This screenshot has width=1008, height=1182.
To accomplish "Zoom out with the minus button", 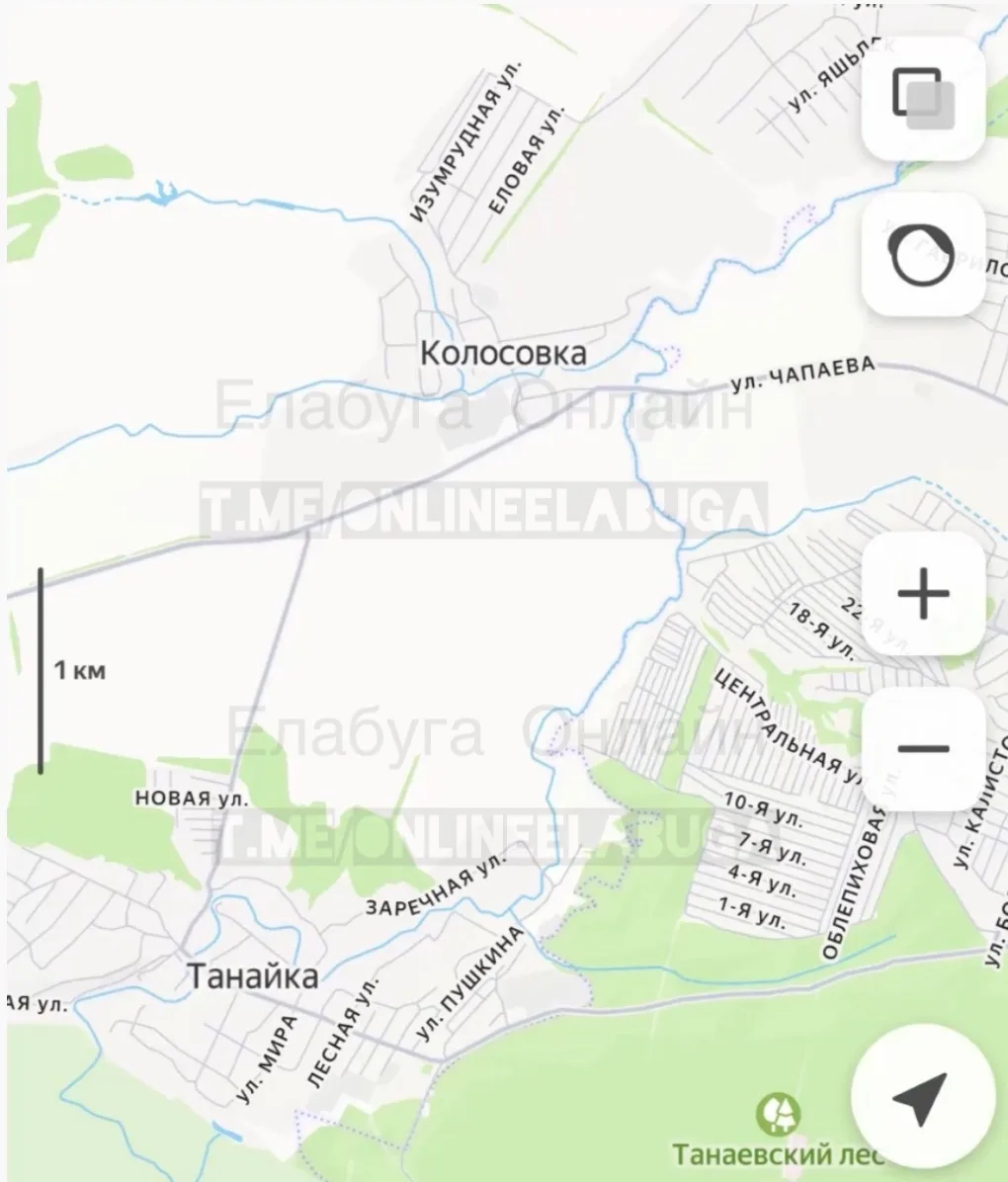I will point(923,748).
